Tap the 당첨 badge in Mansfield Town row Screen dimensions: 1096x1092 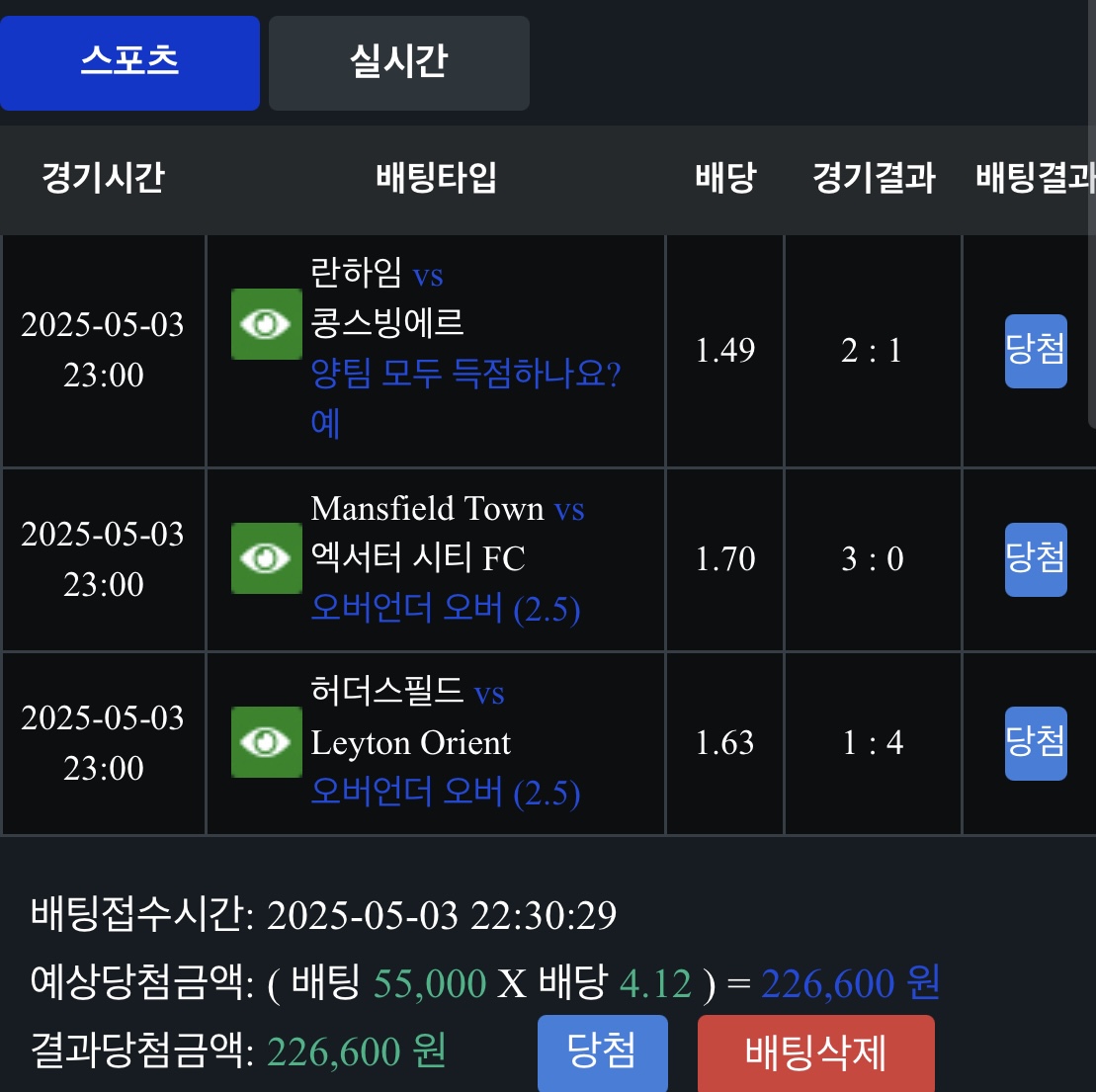(x=1035, y=559)
